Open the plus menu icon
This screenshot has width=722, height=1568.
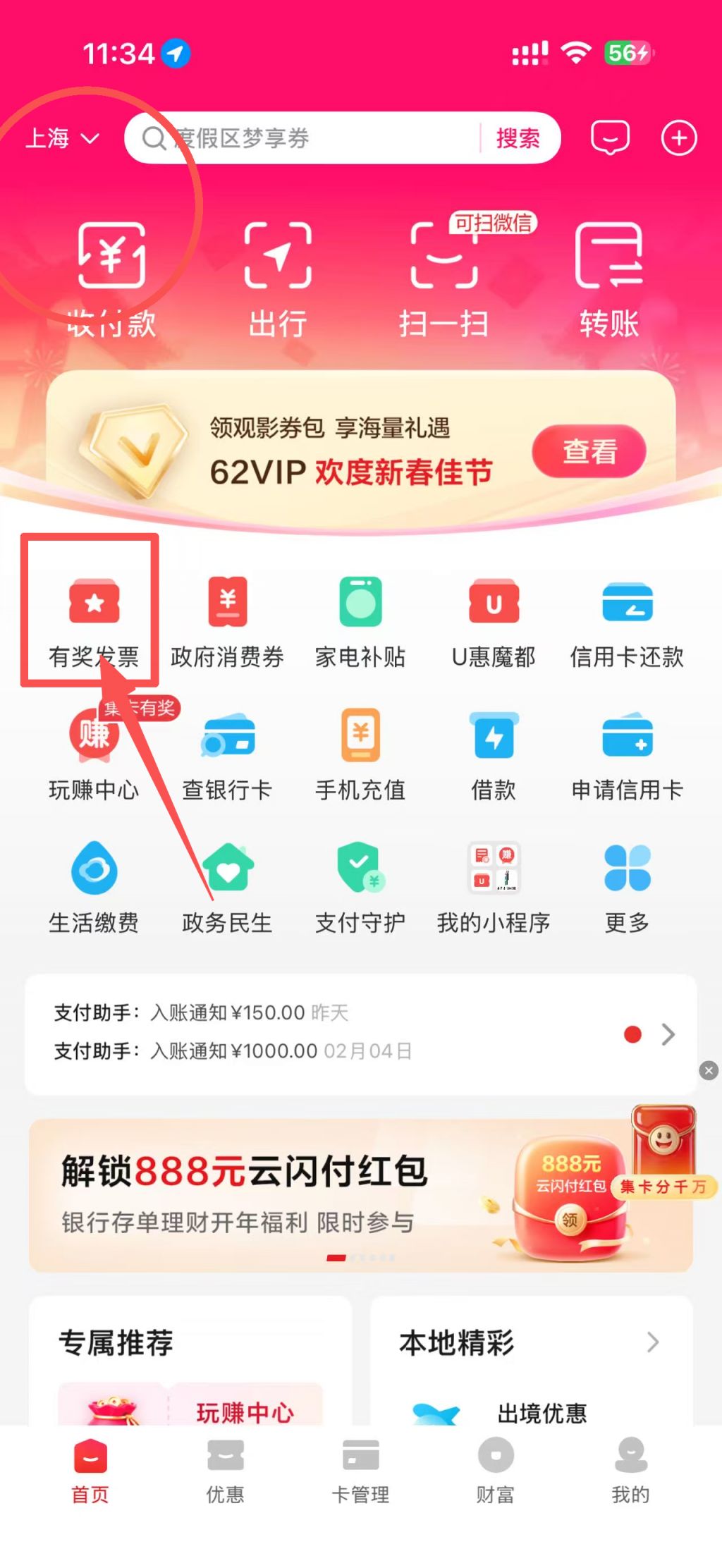(x=679, y=137)
